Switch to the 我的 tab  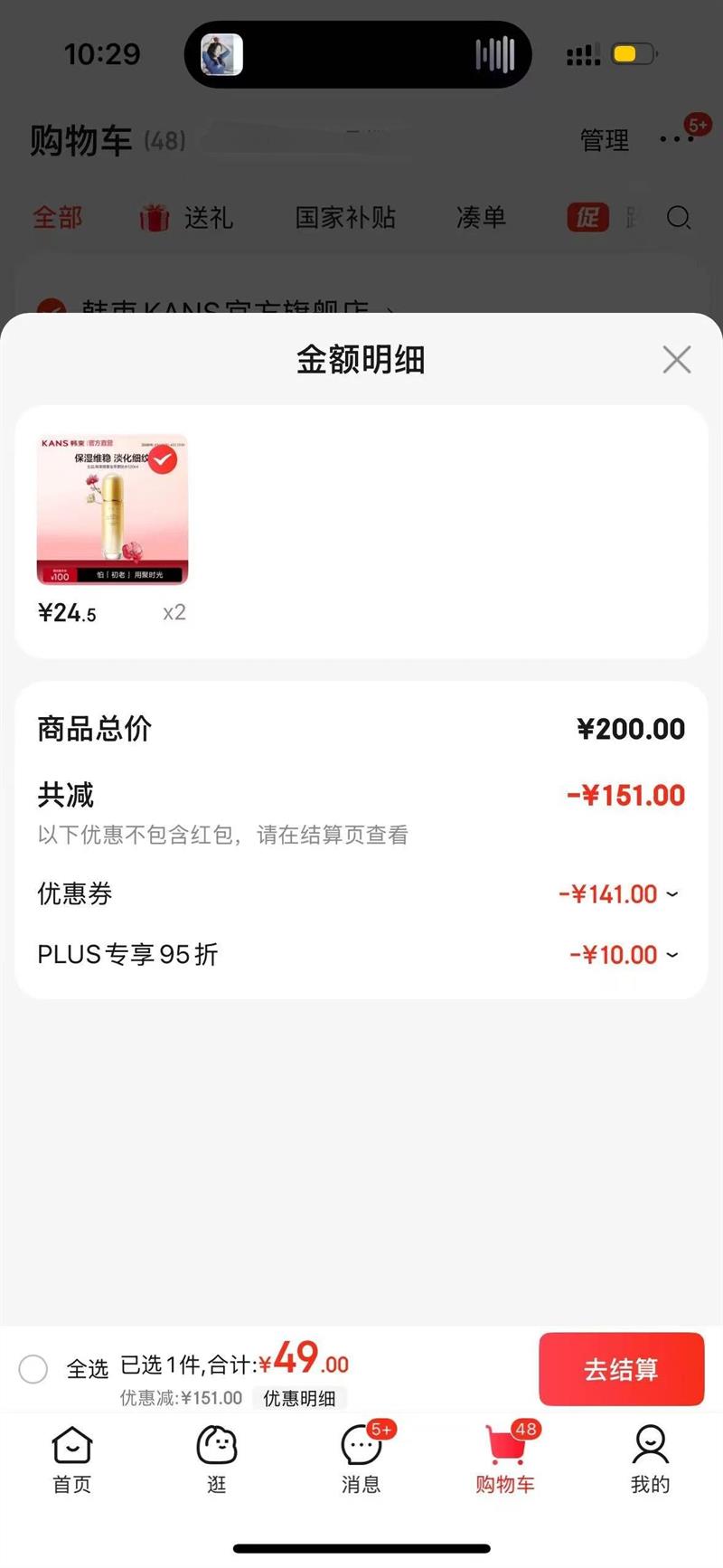650,1458
